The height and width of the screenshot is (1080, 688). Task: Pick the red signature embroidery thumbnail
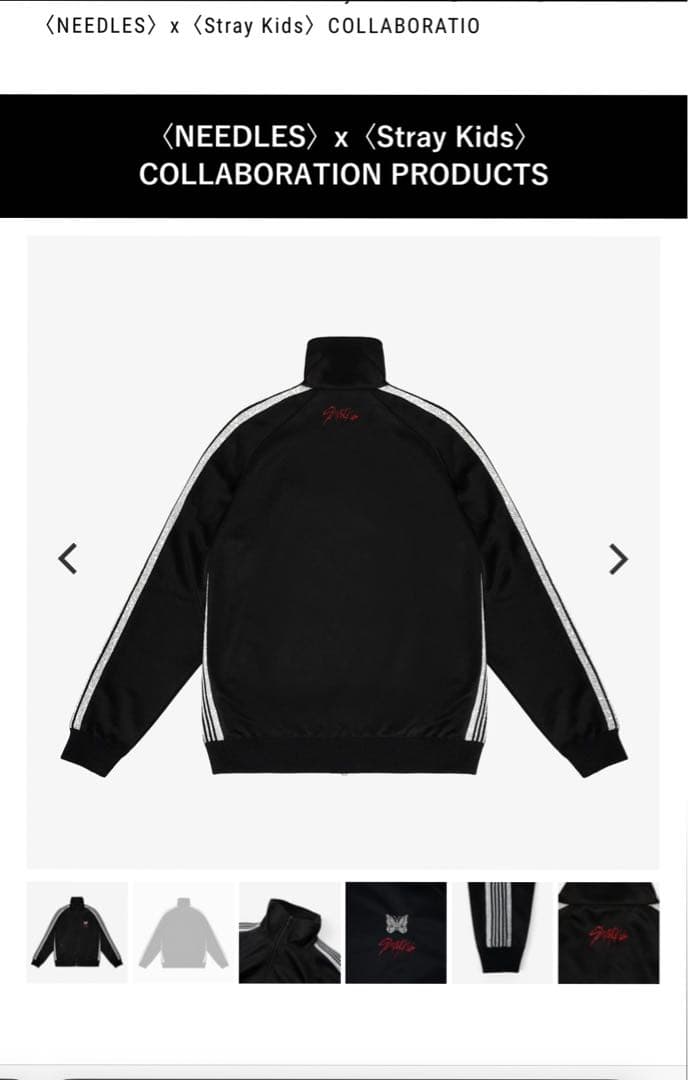(x=608, y=932)
